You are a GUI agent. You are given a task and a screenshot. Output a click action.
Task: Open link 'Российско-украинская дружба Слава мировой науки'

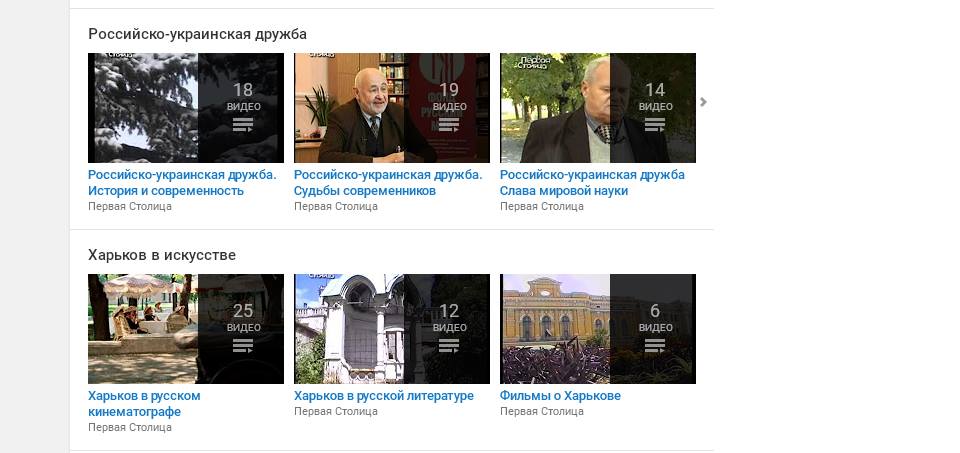click(x=592, y=182)
